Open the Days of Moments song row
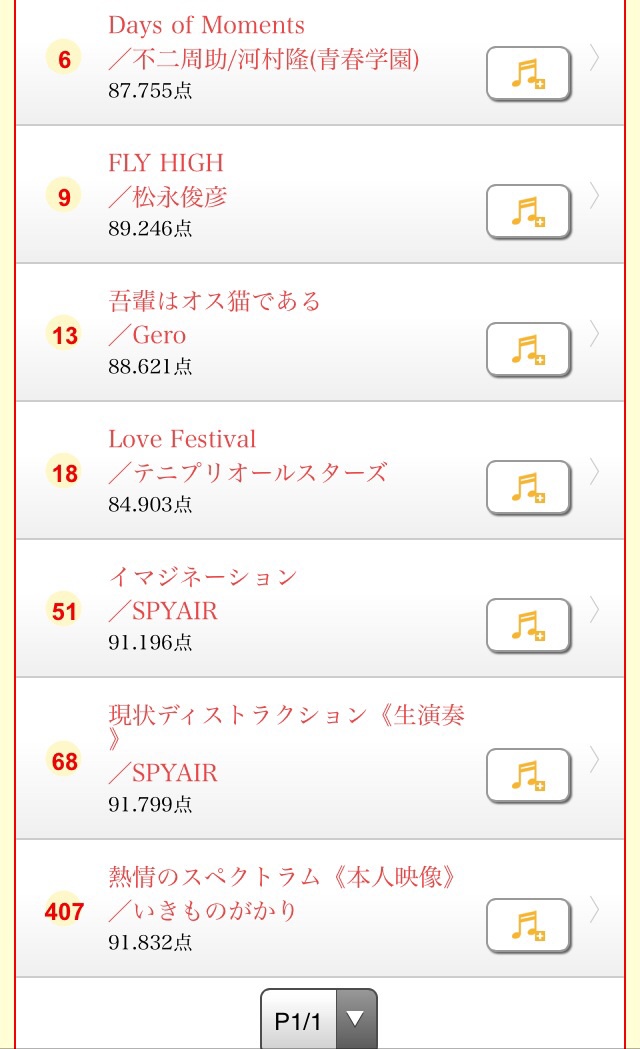 click(x=264, y=58)
